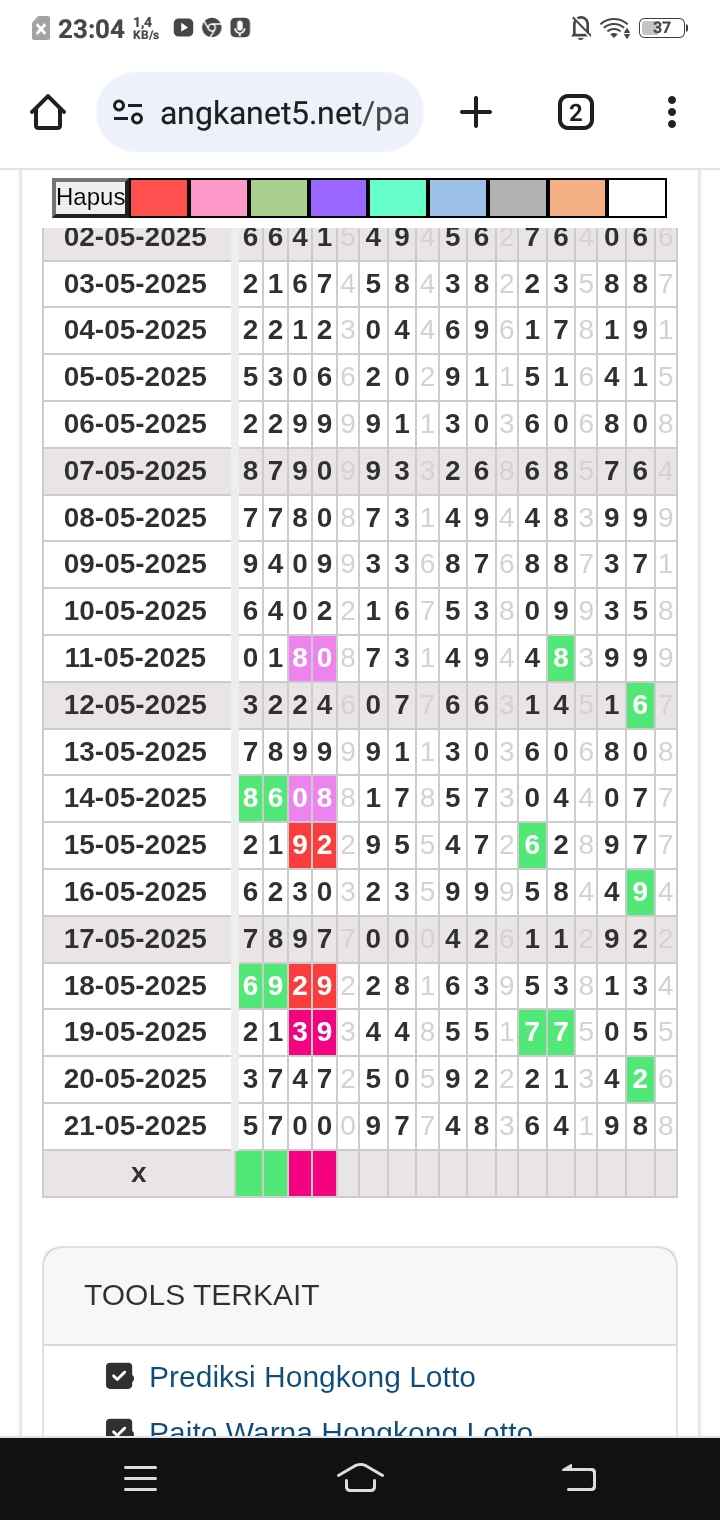Image resolution: width=720 pixels, height=1520 pixels.
Task: Choose the aqua mint color swatch
Action: point(398,198)
